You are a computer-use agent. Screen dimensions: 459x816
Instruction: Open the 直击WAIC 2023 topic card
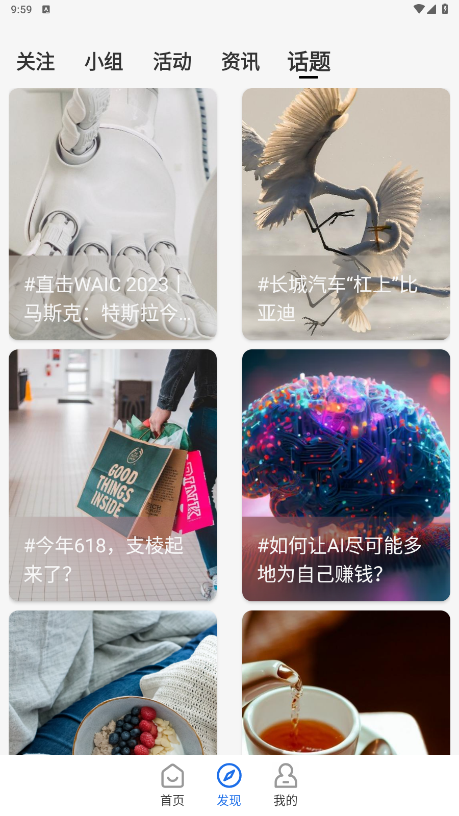(x=113, y=214)
